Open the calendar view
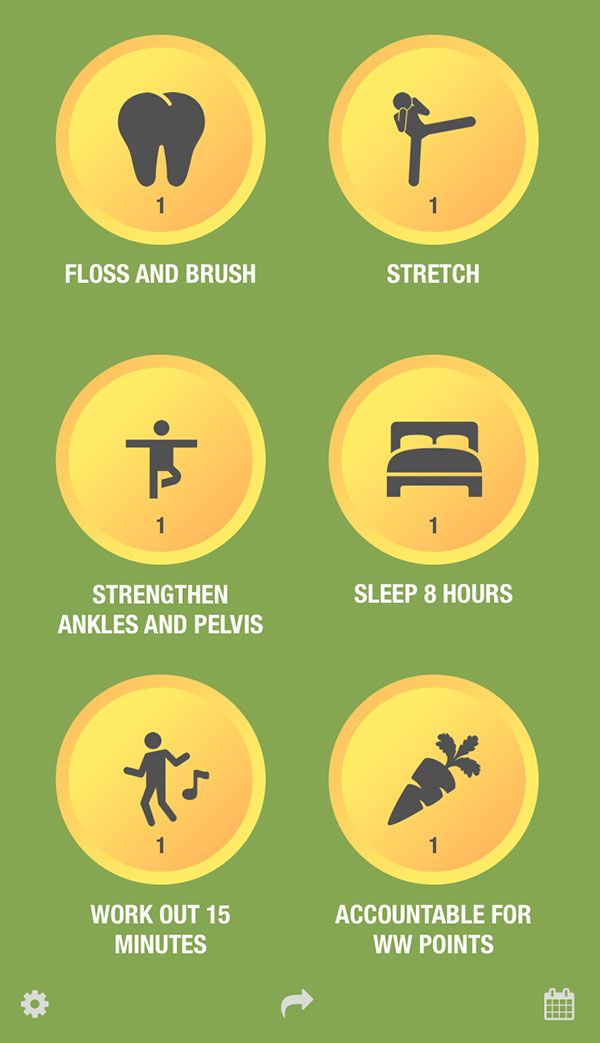 point(559,1004)
